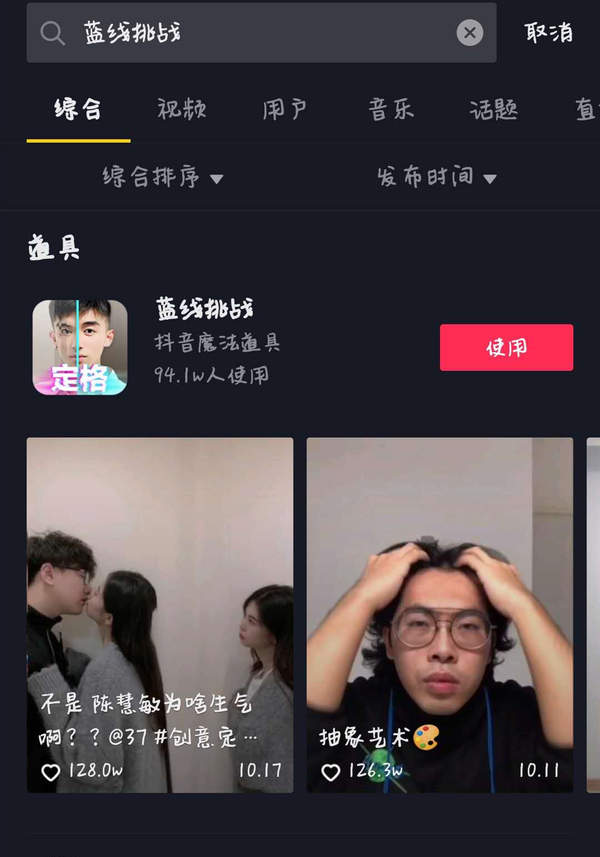Switch to the 音乐 tab
The image size is (600, 857).
[x=391, y=110]
